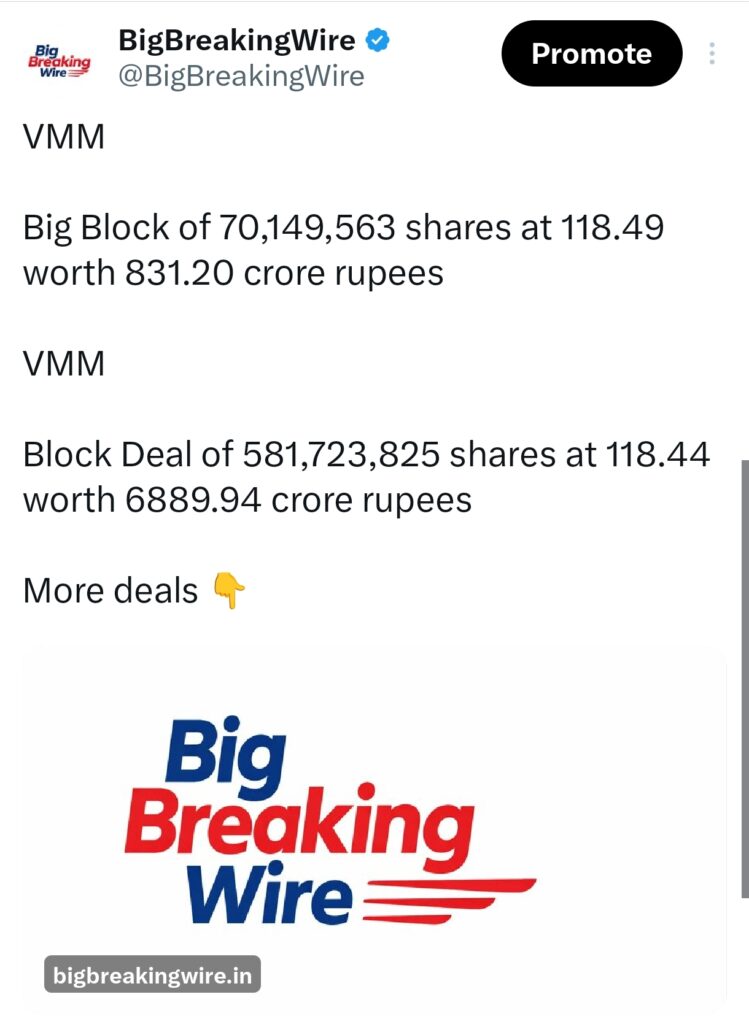Image resolution: width=749 pixels, height=1024 pixels.
Task: Click the blue verified badge checkmark
Action: click(x=377, y=39)
